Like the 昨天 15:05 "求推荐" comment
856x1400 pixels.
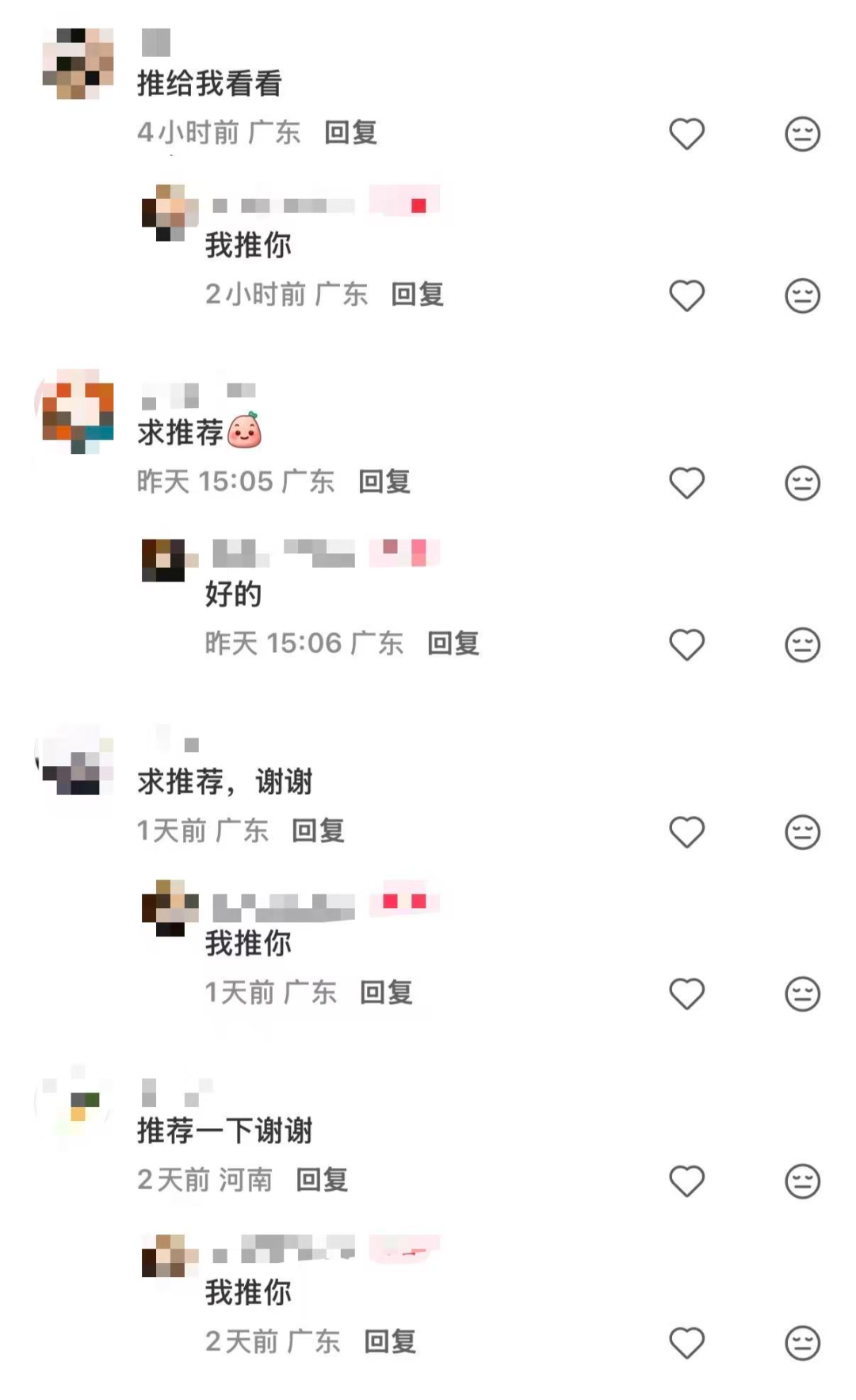pos(686,483)
